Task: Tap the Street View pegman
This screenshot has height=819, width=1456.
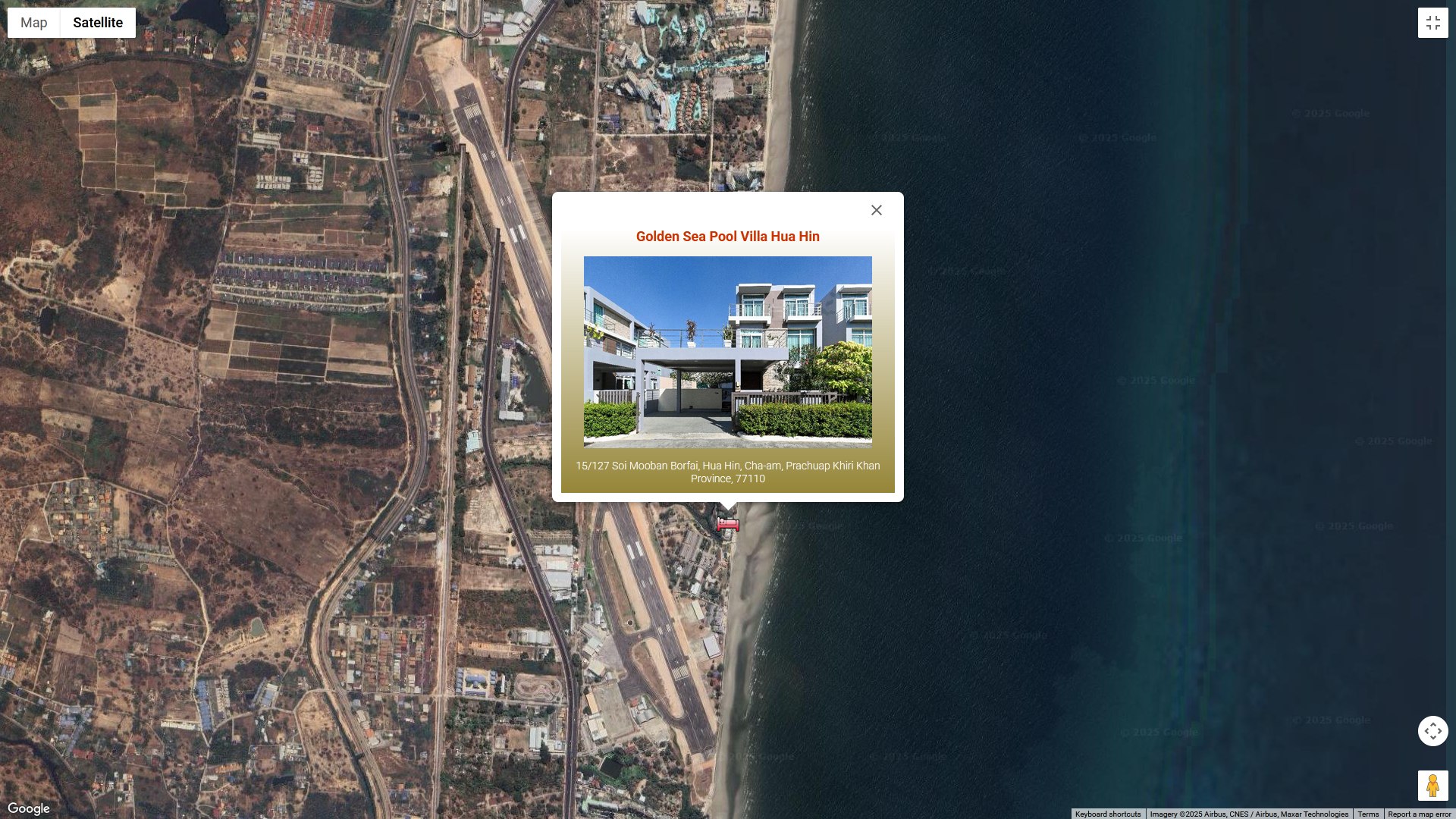Action: point(1432,786)
